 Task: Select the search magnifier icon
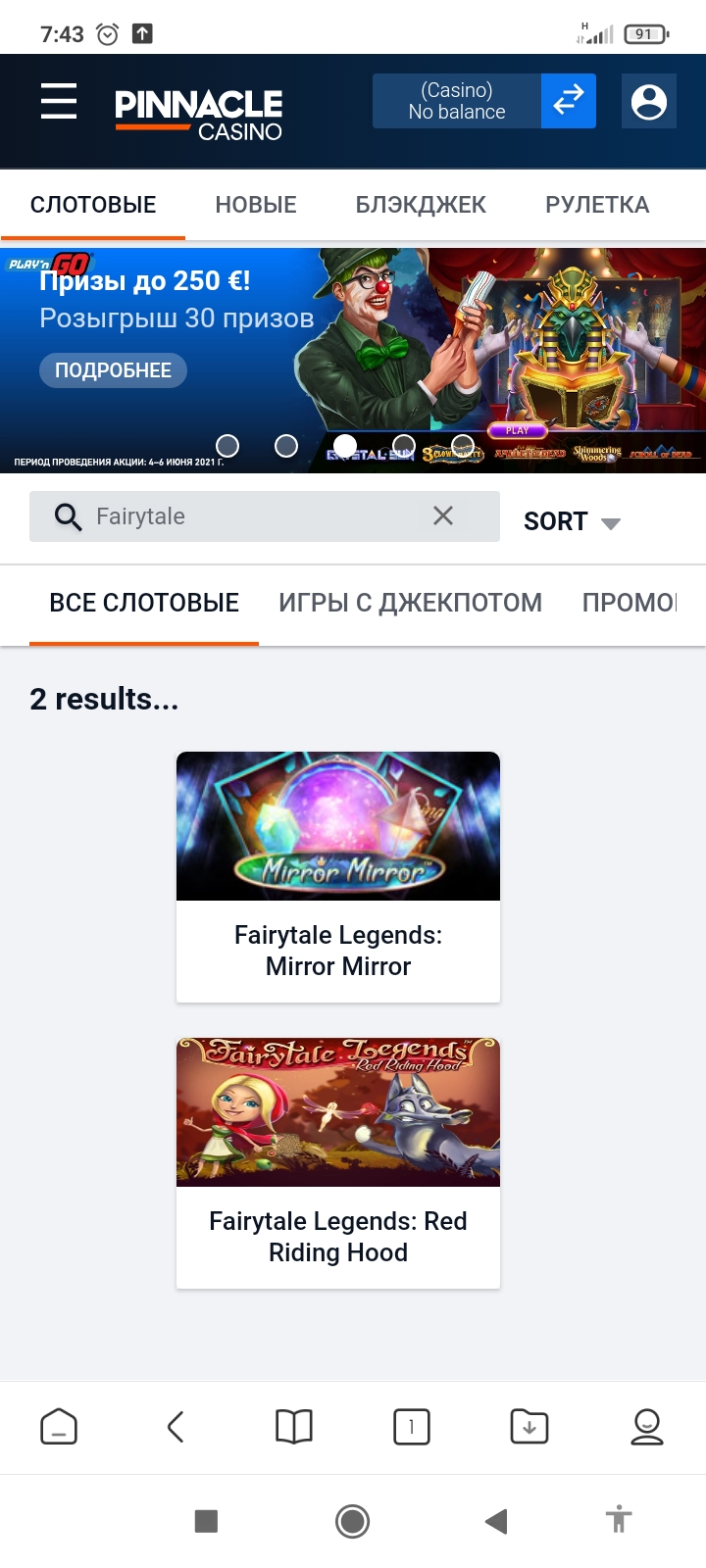[67, 515]
